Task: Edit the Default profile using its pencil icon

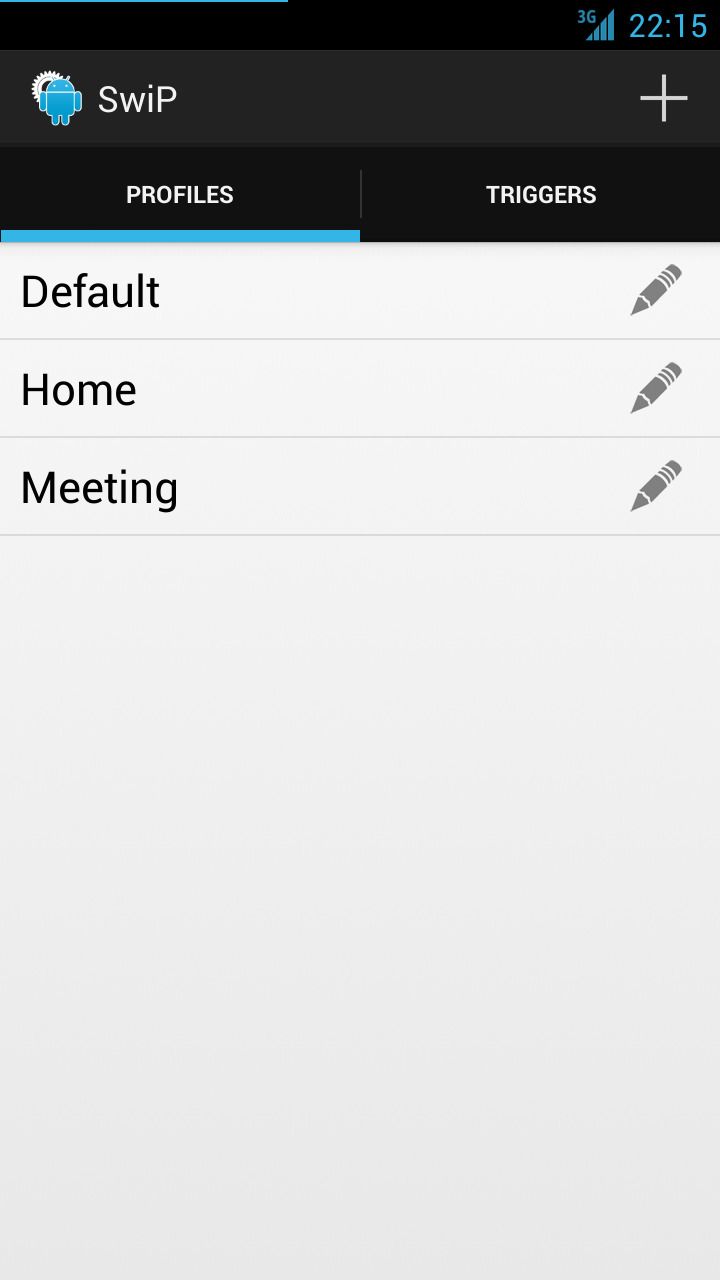Action: (655, 290)
